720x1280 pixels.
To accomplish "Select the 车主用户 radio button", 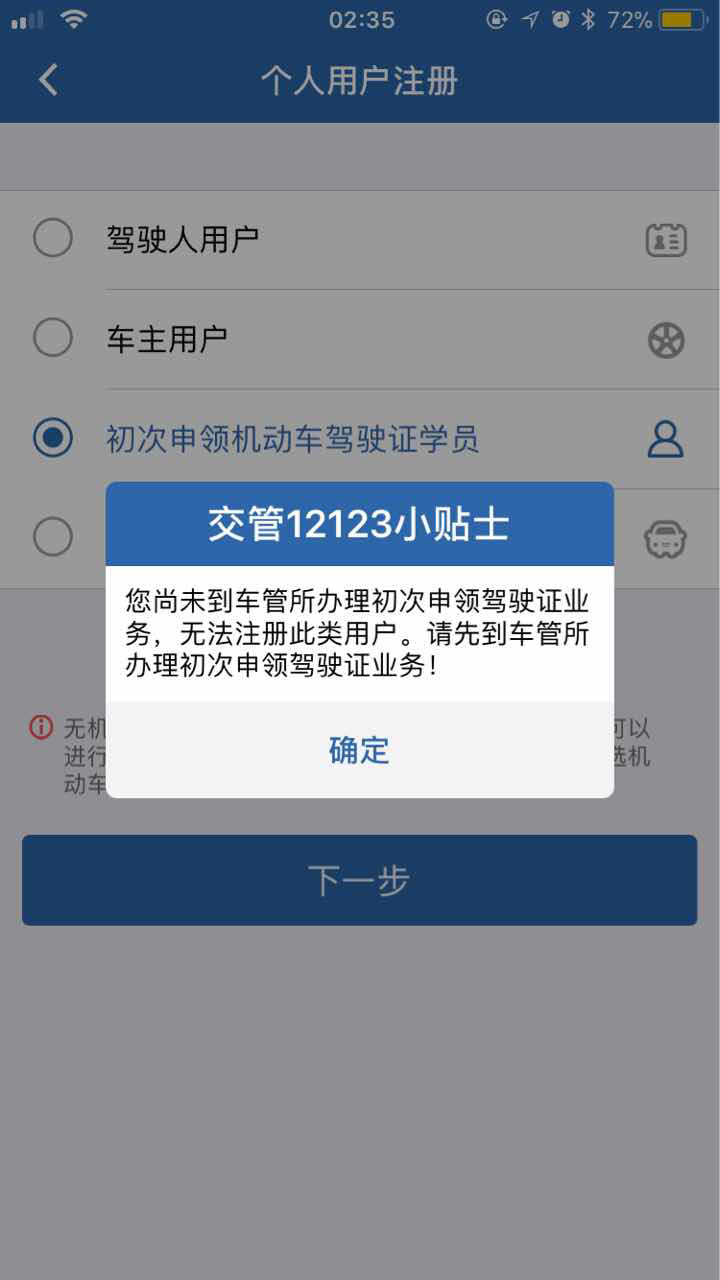I will (52, 338).
